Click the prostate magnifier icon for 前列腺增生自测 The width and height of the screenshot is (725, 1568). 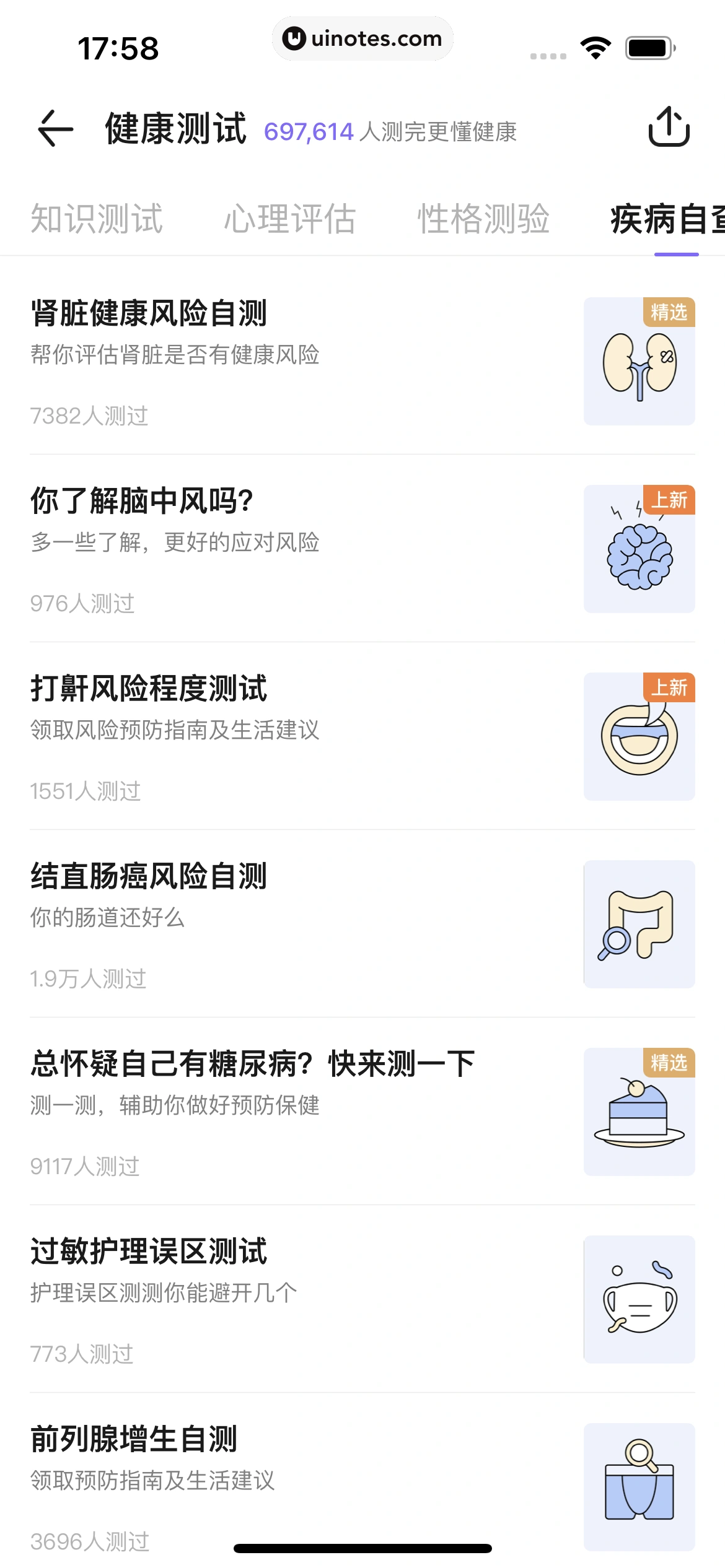pyautogui.click(x=639, y=1486)
